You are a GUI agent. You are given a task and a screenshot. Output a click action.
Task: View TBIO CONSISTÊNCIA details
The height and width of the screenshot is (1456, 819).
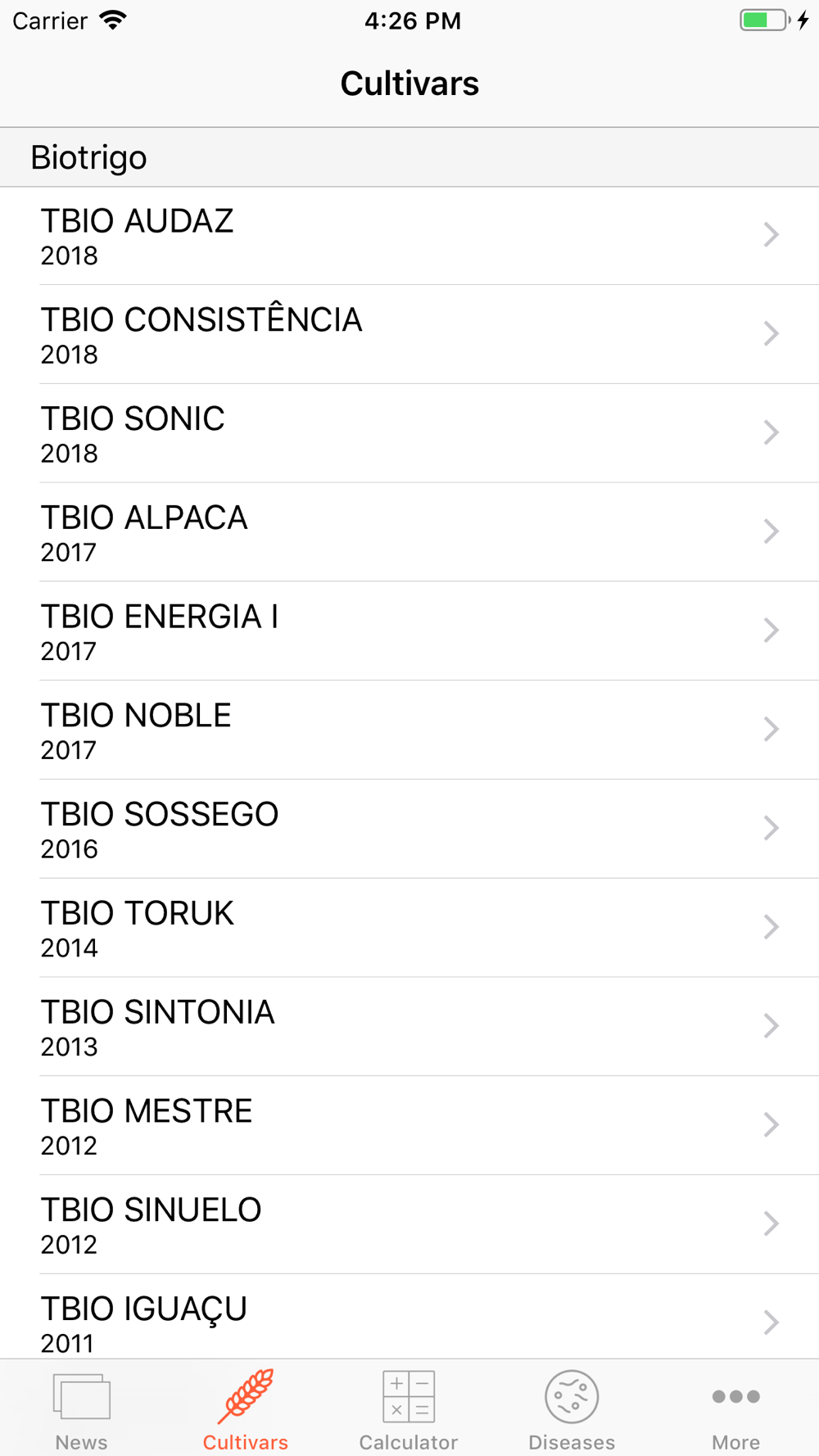[409, 335]
